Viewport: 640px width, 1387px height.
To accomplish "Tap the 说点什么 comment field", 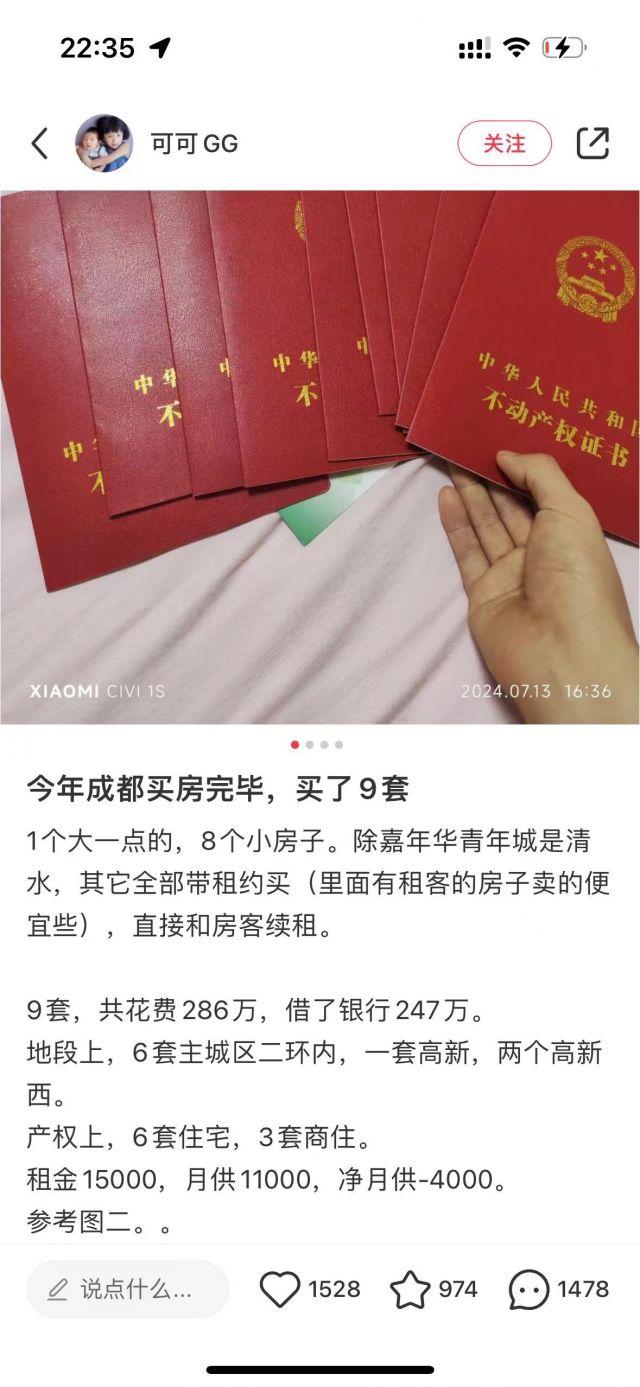I will point(128,1290).
